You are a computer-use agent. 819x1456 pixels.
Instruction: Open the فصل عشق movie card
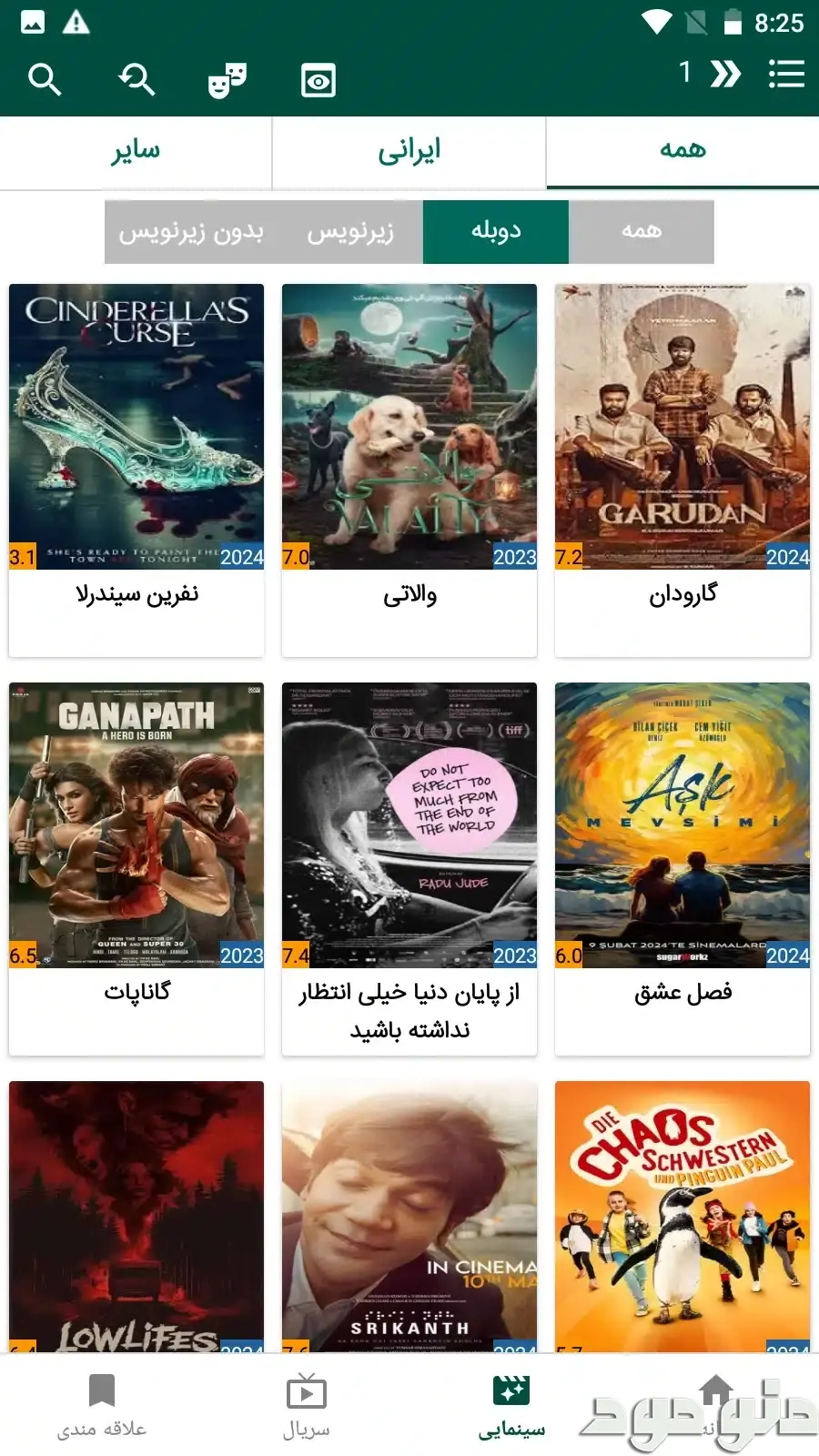pos(682,867)
